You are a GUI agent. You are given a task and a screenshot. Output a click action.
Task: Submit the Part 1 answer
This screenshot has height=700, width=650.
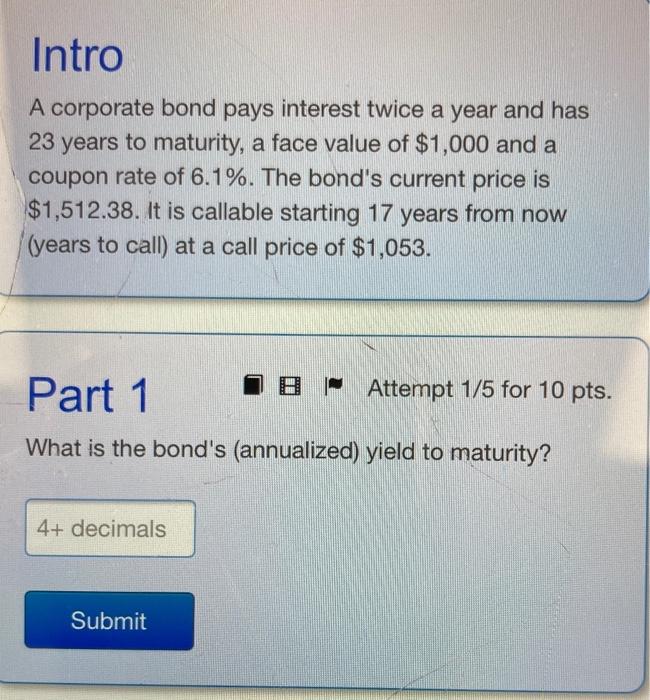(x=109, y=621)
